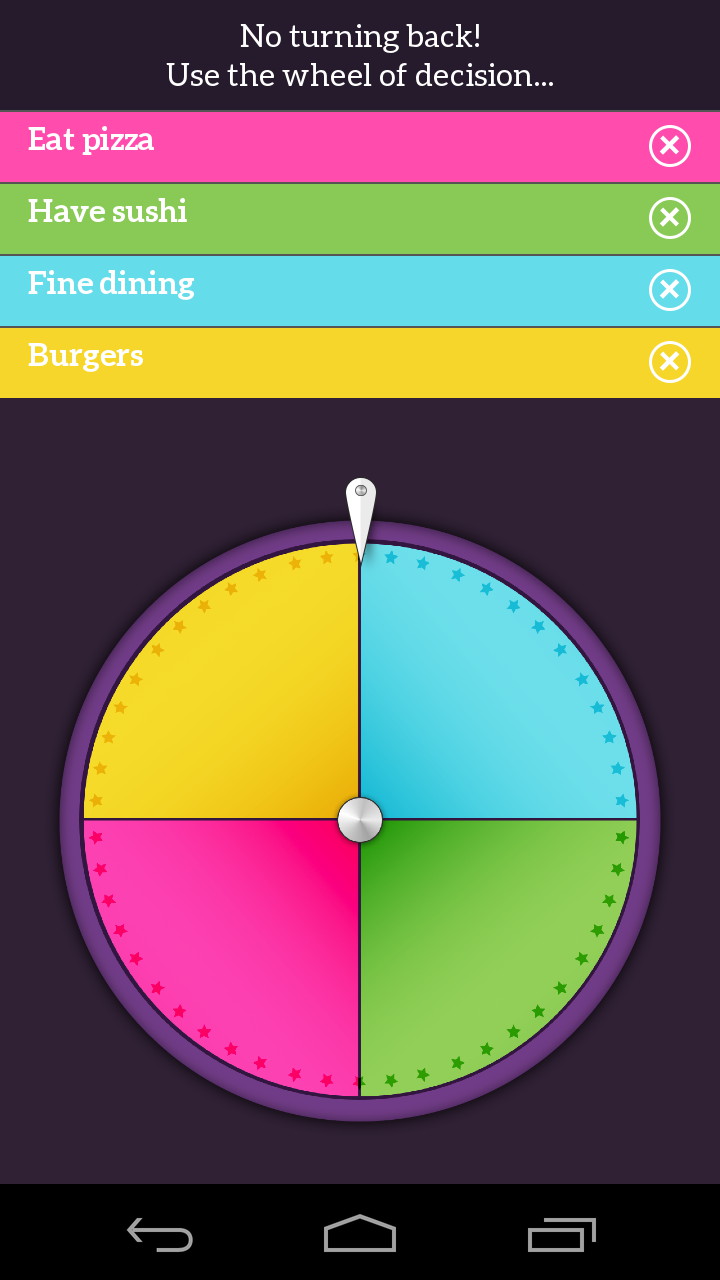Screen dimensions: 720x1280
Task: Remove the Eat pizza option
Action: [669, 146]
